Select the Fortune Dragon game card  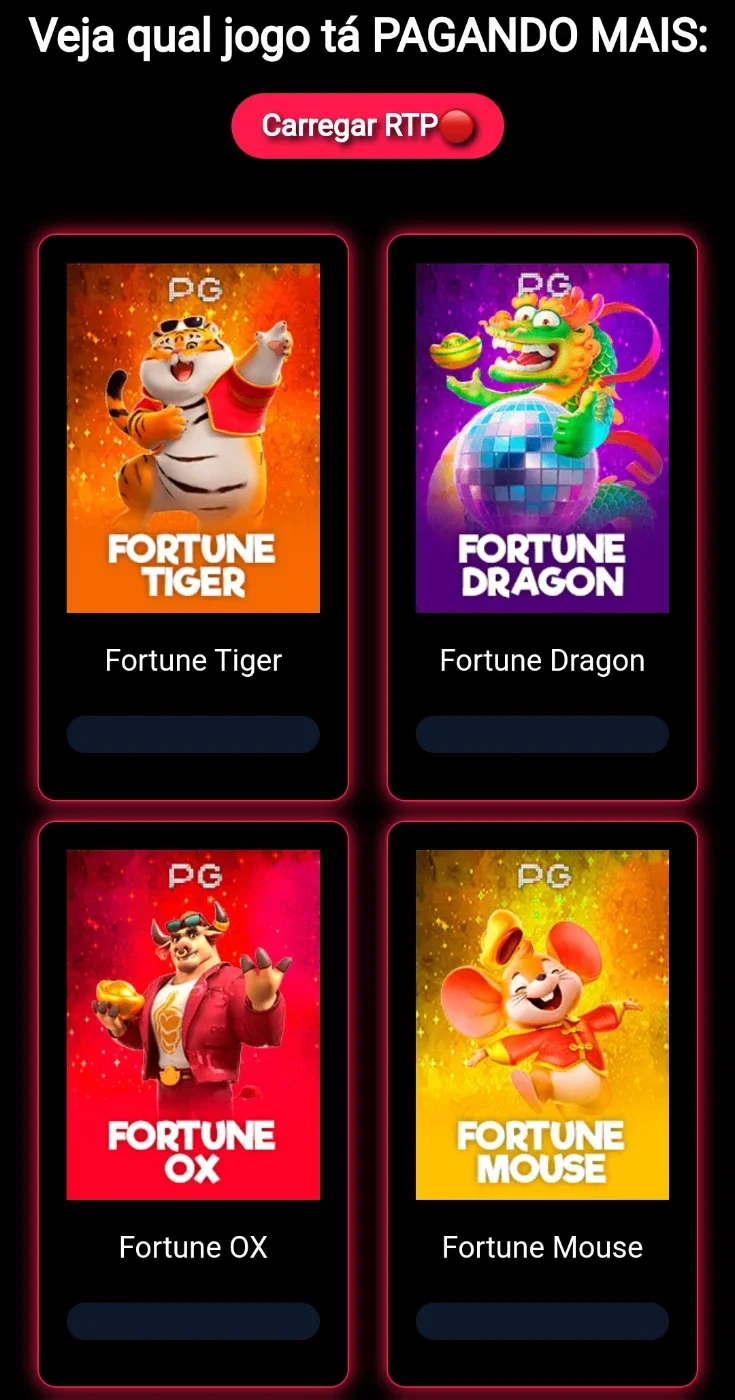[x=542, y=517]
